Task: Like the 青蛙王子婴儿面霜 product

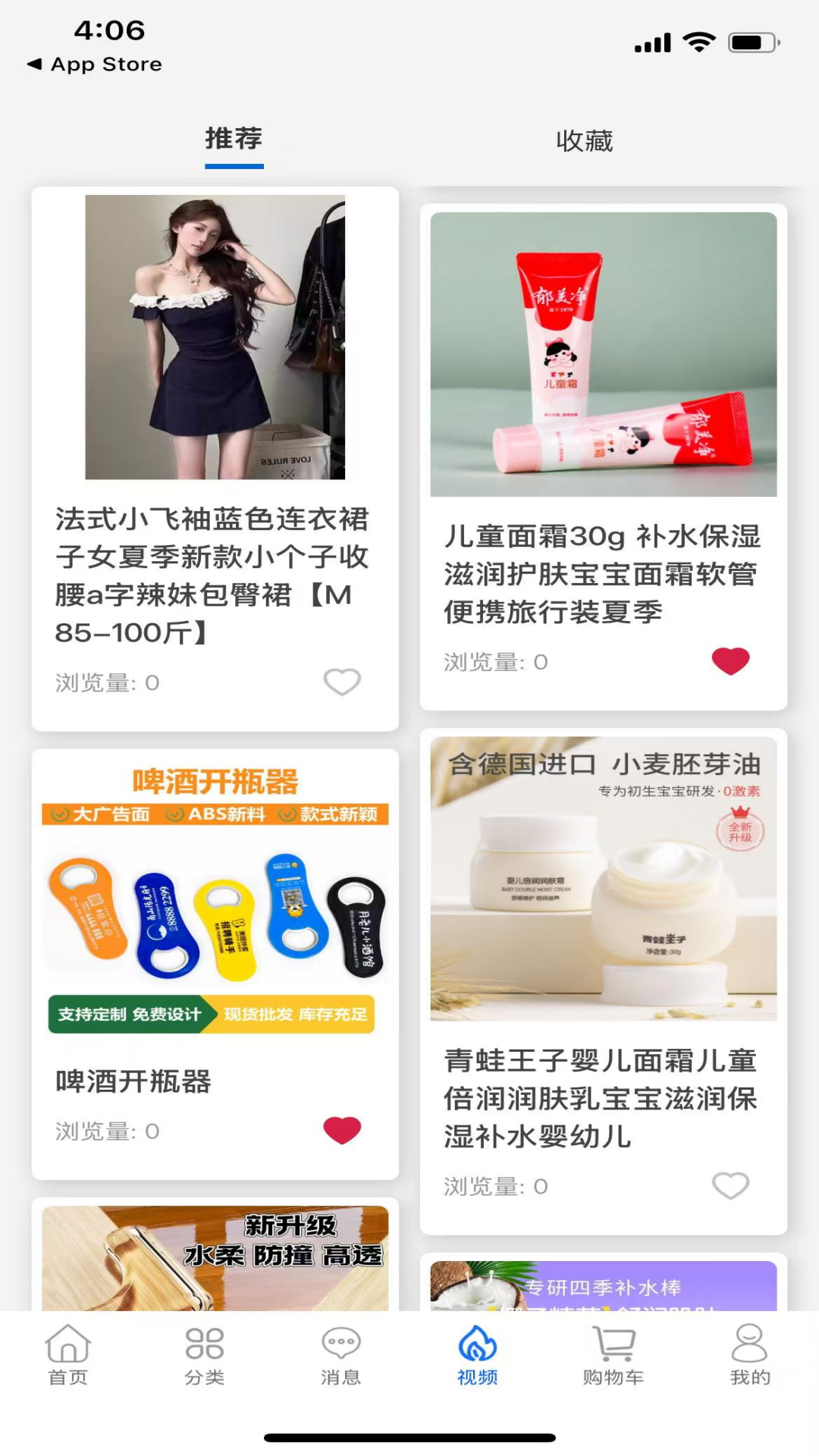Action: point(730,1185)
